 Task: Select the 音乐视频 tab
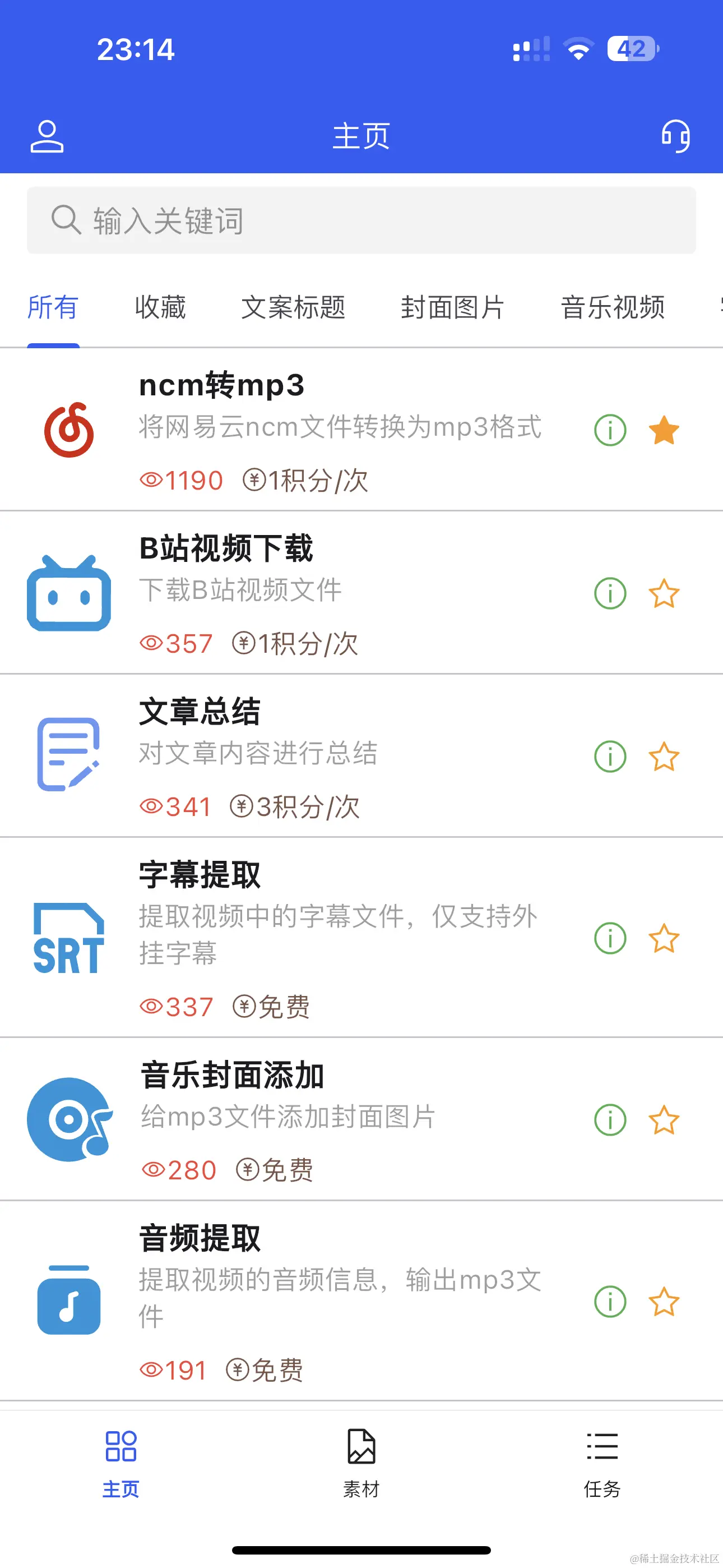coord(612,307)
